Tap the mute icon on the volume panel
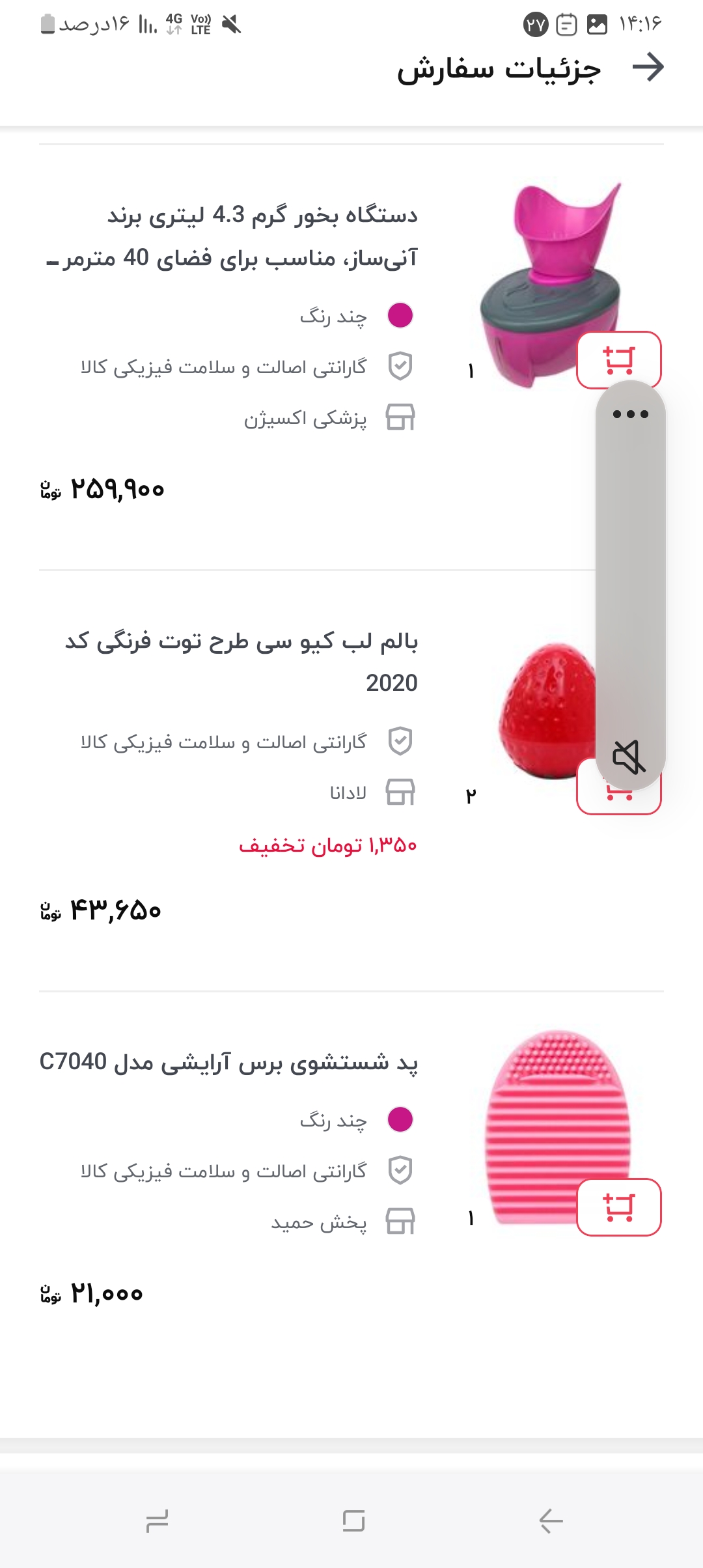This screenshot has width=703, height=1568. 629,757
